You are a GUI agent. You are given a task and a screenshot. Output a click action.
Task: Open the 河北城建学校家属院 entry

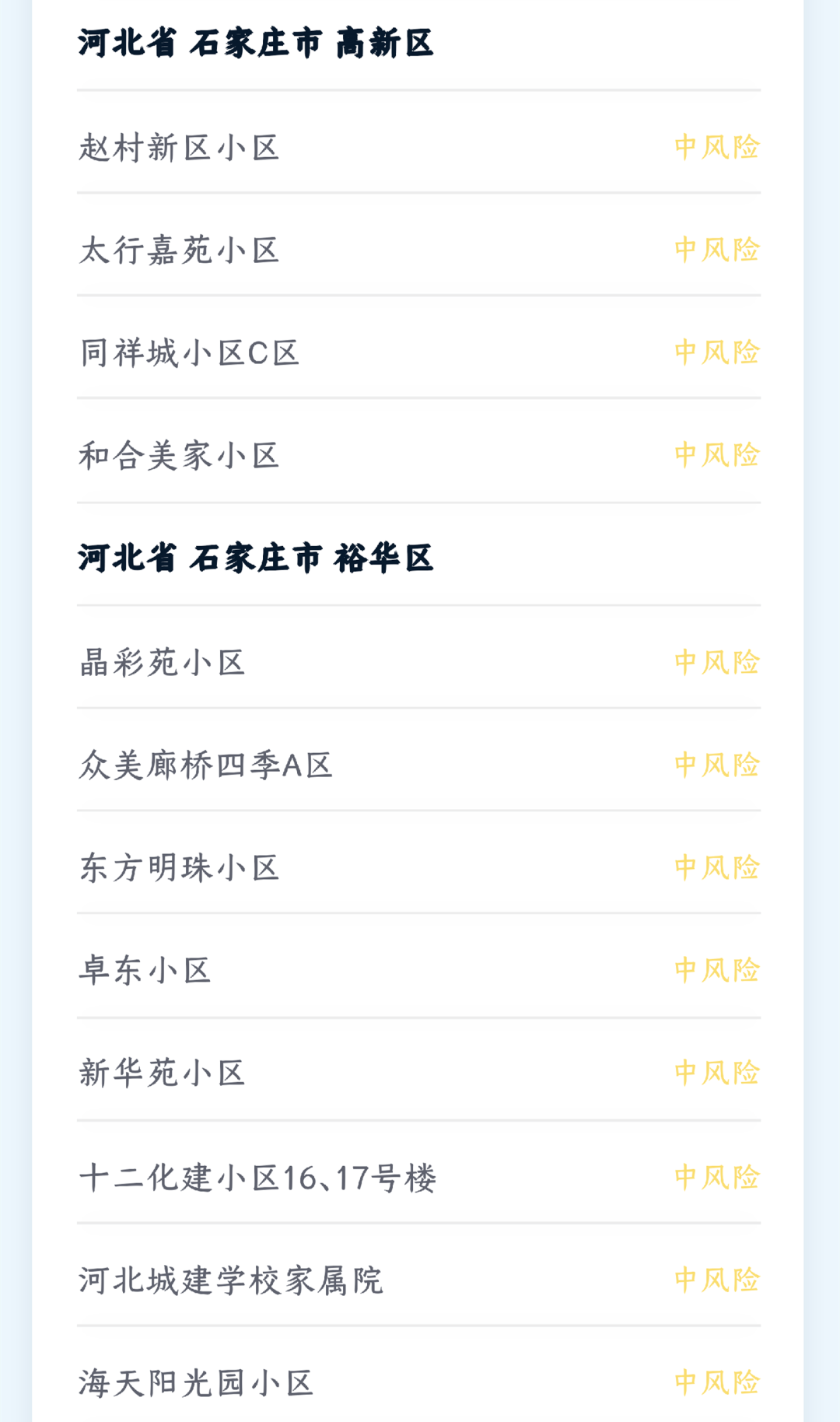(230, 1280)
